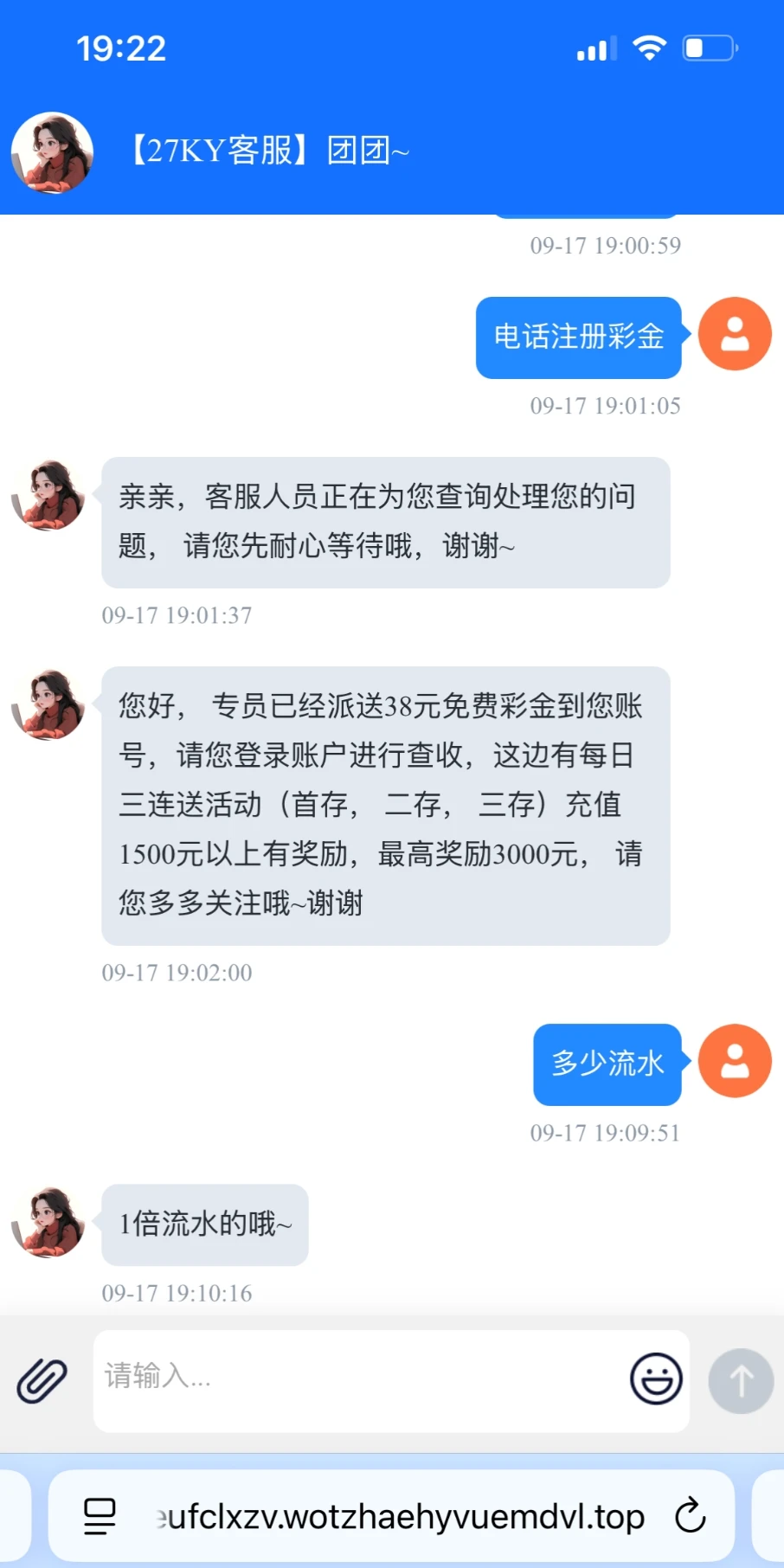Viewport: 784px width, 1568px height.
Task: Tap the 38元免费彩金 message bubble
Action: click(x=386, y=803)
